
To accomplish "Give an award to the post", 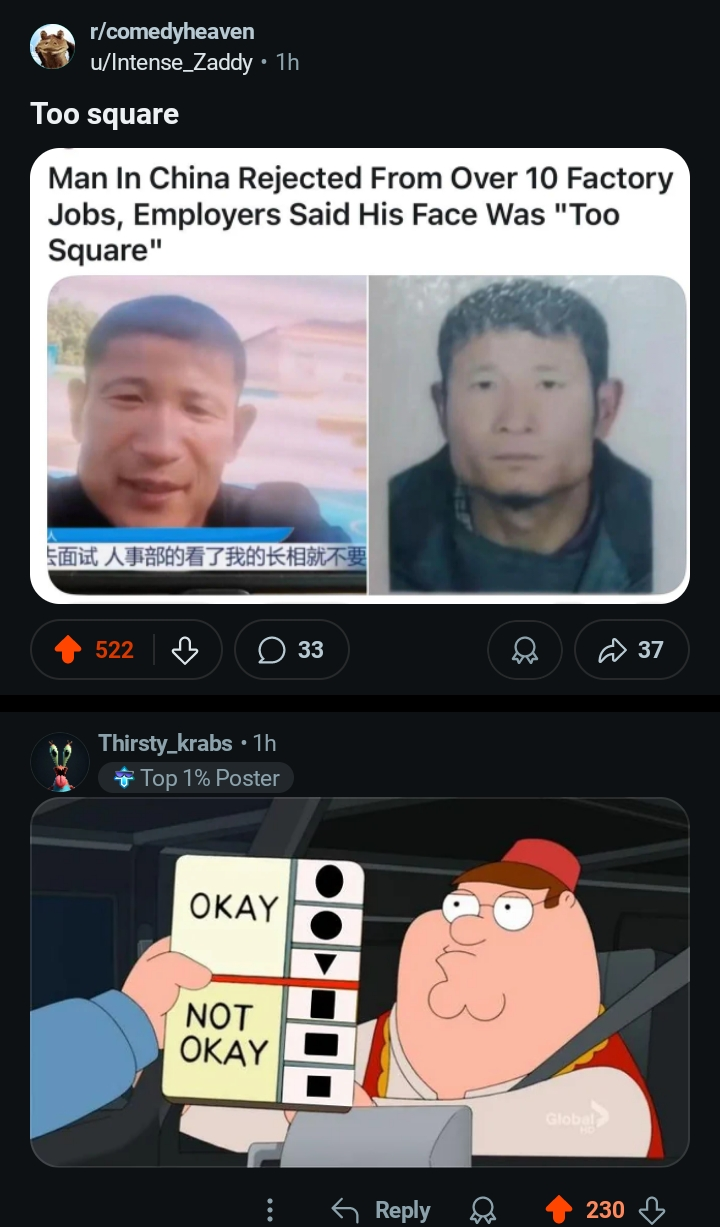I will pyautogui.click(x=524, y=650).
